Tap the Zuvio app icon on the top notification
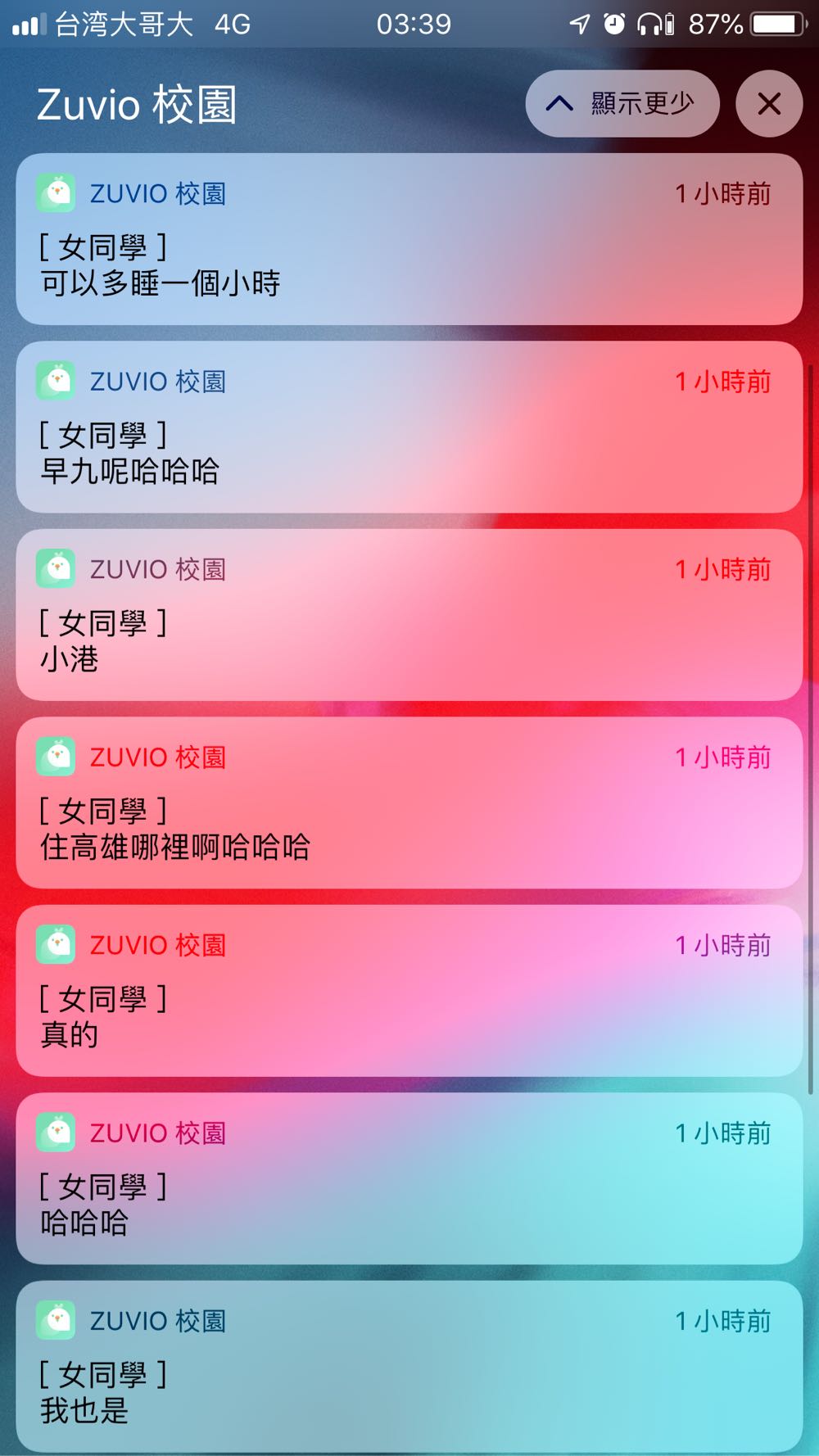Screen dimensions: 819x1456 tap(56, 191)
